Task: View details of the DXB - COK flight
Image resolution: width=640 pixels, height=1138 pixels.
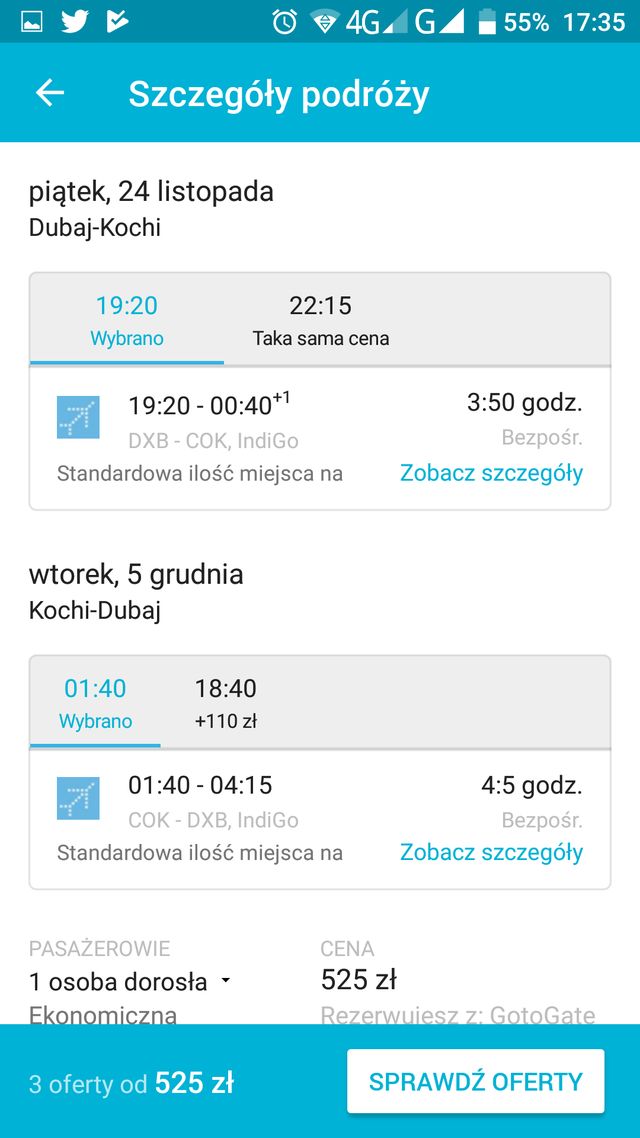Action: [x=491, y=473]
